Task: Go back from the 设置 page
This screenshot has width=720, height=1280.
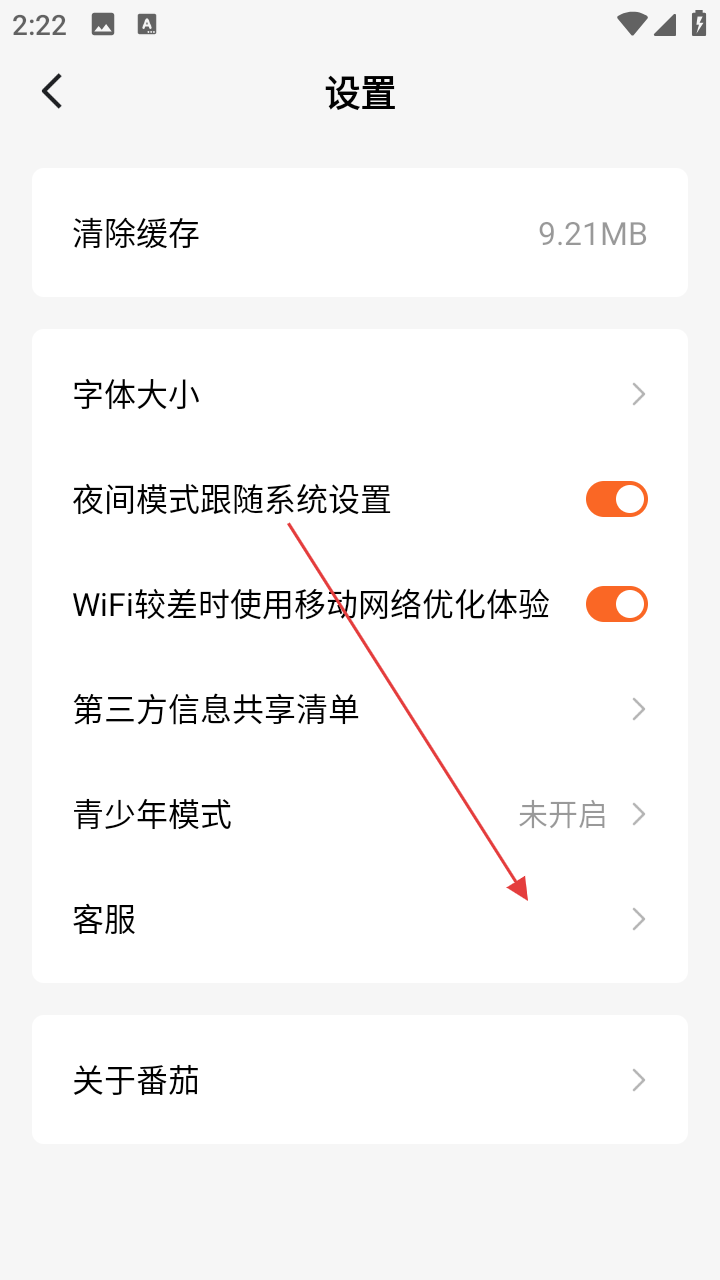Action: tap(52, 92)
